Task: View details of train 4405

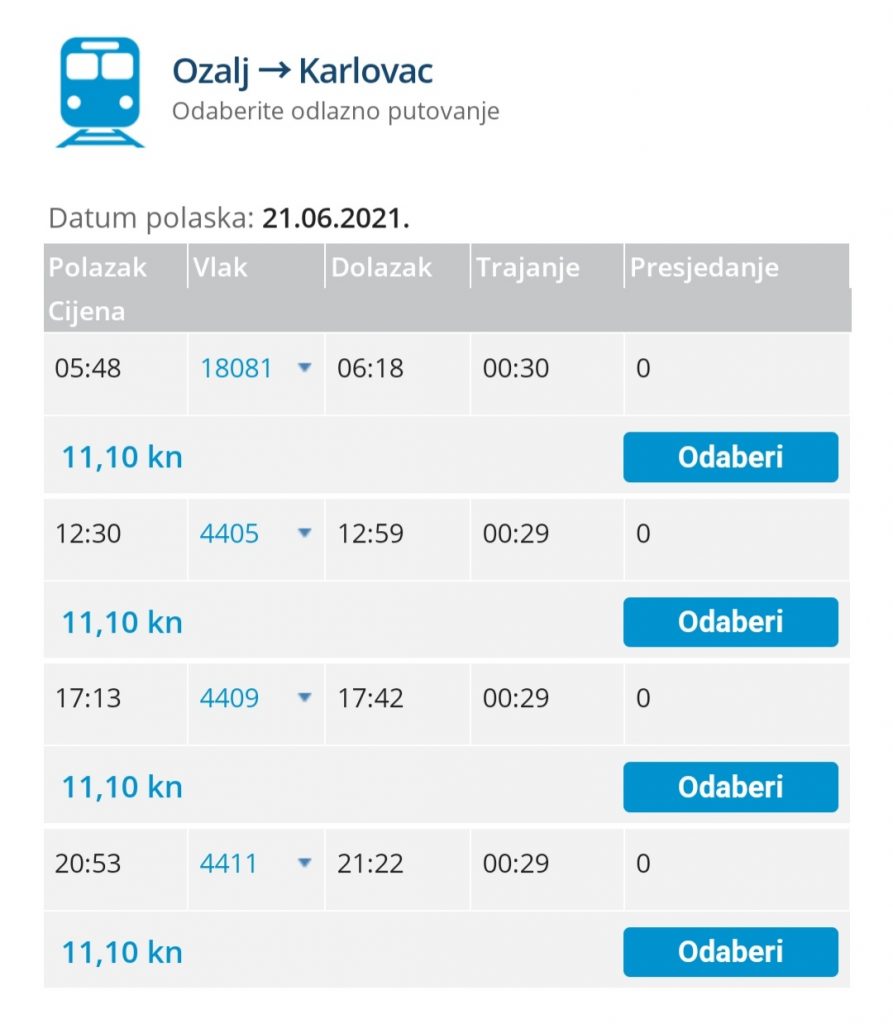Action: pyautogui.click(x=230, y=533)
